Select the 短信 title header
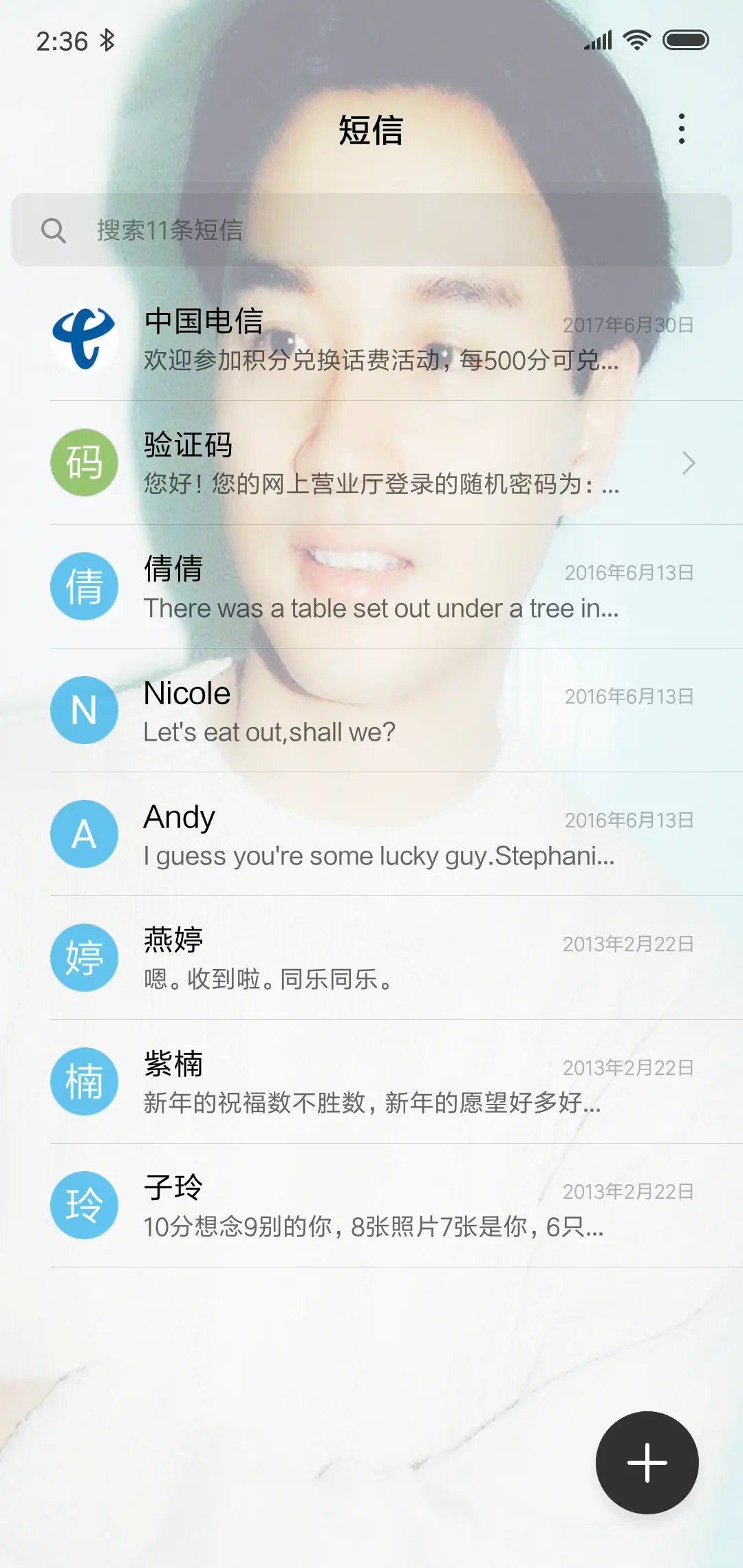 [x=371, y=129]
